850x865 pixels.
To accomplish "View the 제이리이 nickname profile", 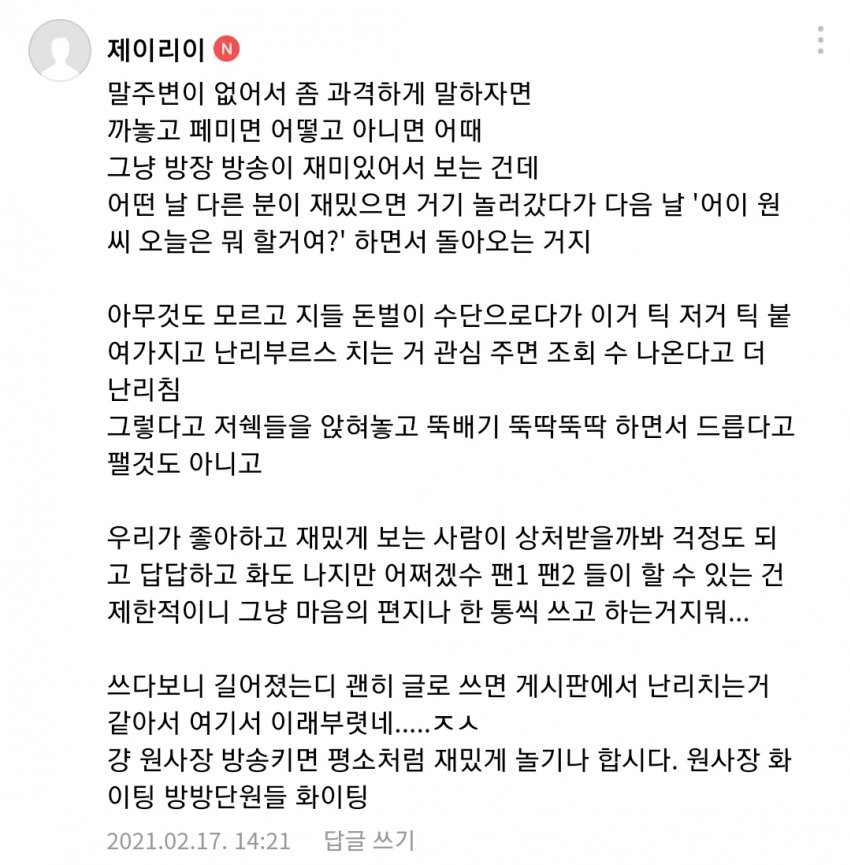I will [155, 49].
